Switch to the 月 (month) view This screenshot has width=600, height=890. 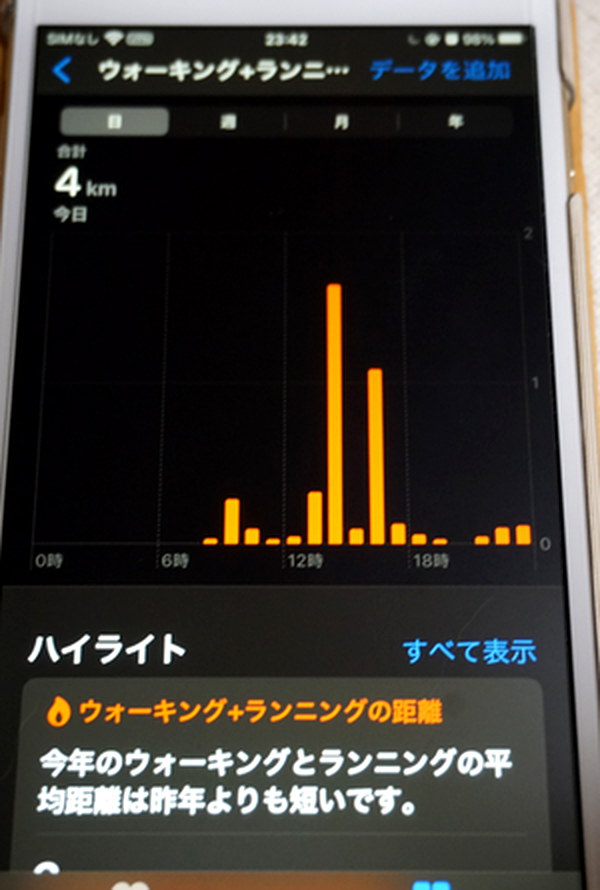click(342, 122)
